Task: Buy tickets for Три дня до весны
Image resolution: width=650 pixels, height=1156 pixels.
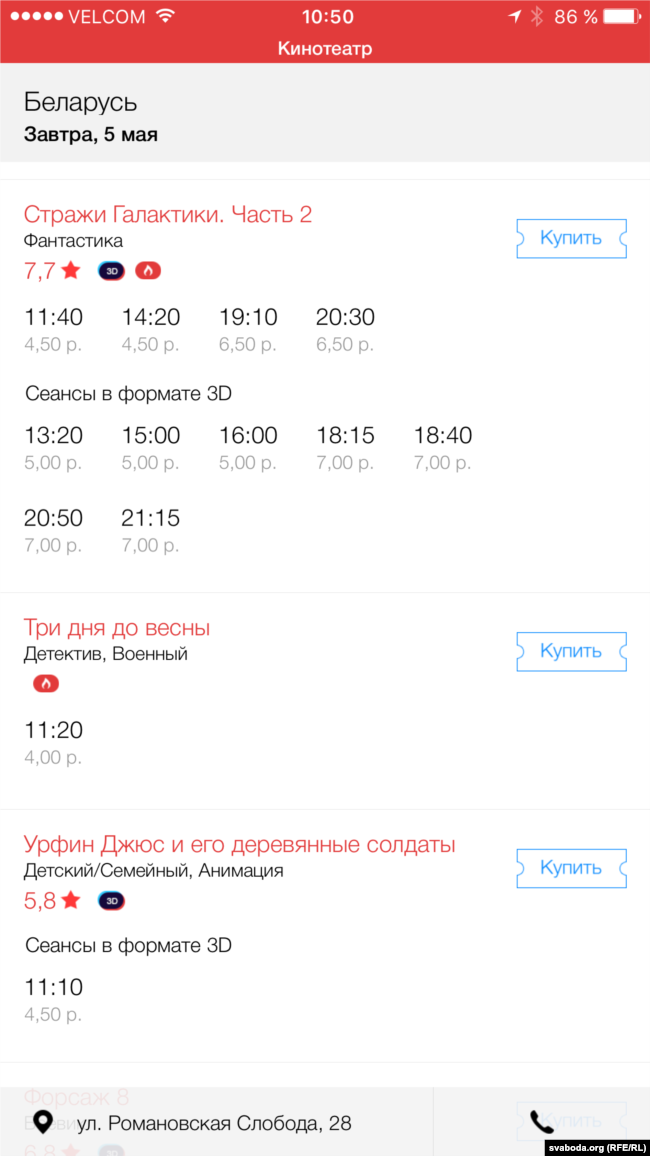Action: (571, 651)
